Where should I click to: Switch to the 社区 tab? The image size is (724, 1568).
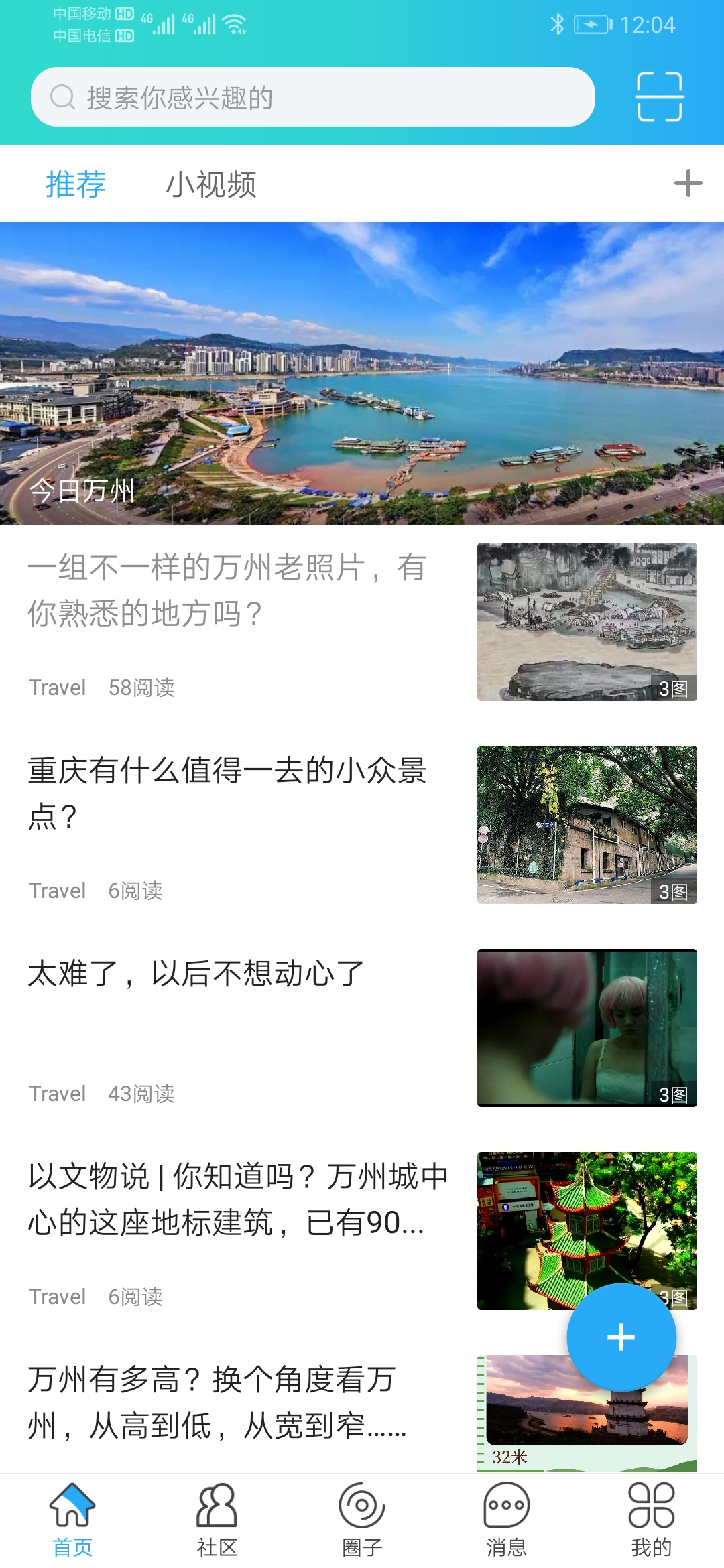pos(217,1519)
